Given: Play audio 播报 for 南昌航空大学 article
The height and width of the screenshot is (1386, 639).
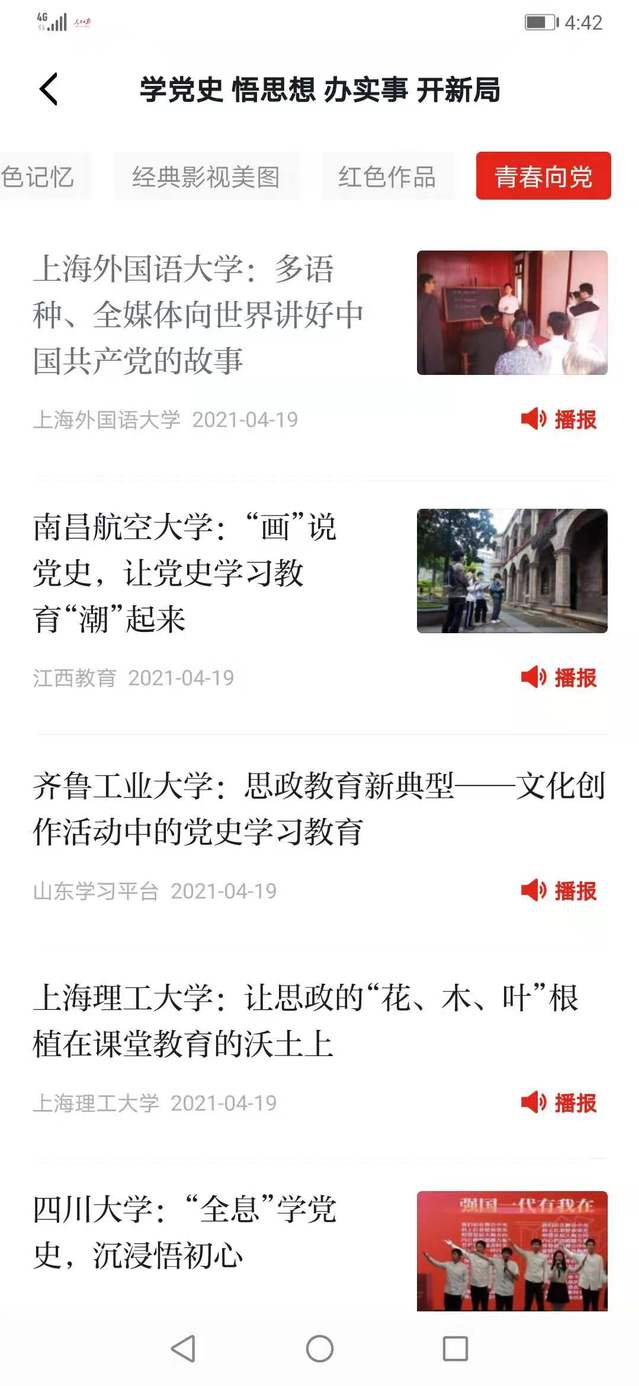Looking at the screenshot, I should (x=559, y=677).
